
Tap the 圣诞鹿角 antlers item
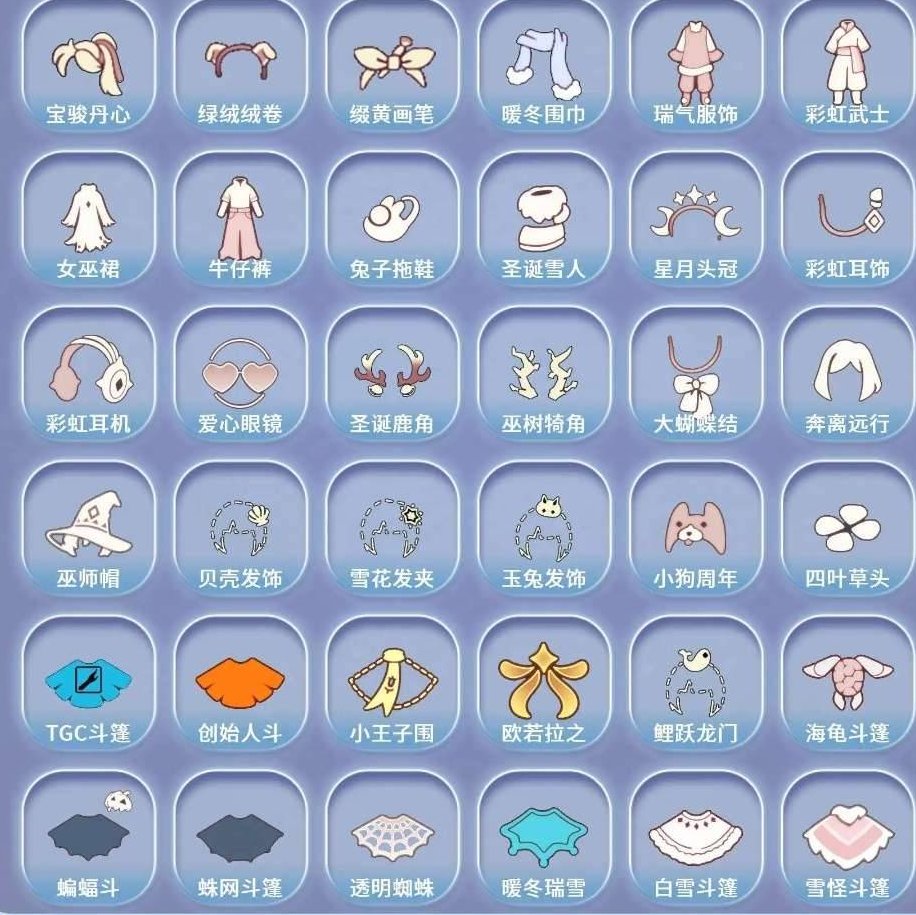(x=392, y=378)
